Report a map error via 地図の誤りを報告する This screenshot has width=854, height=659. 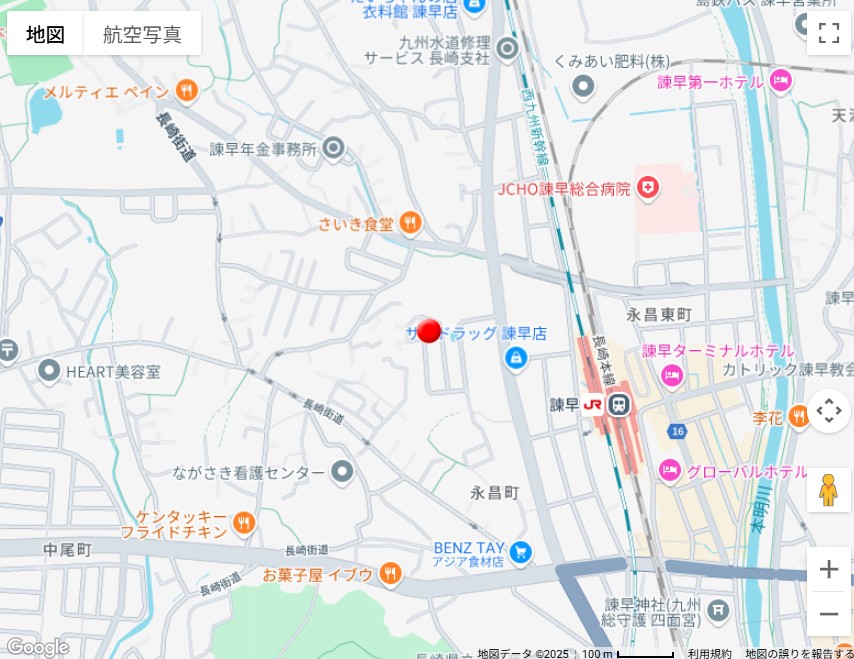(799, 653)
